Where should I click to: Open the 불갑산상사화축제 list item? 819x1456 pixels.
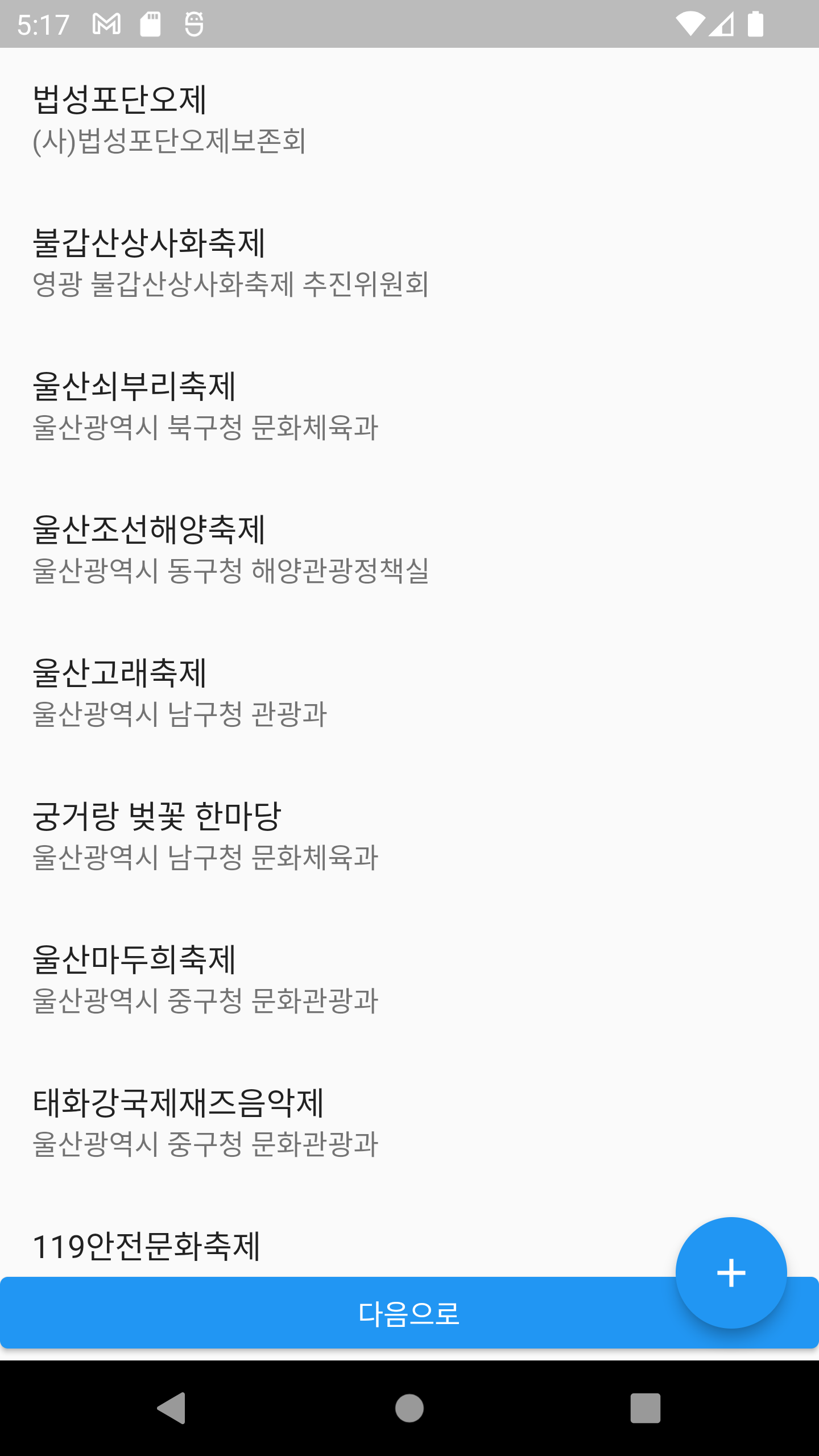[x=409, y=263]
